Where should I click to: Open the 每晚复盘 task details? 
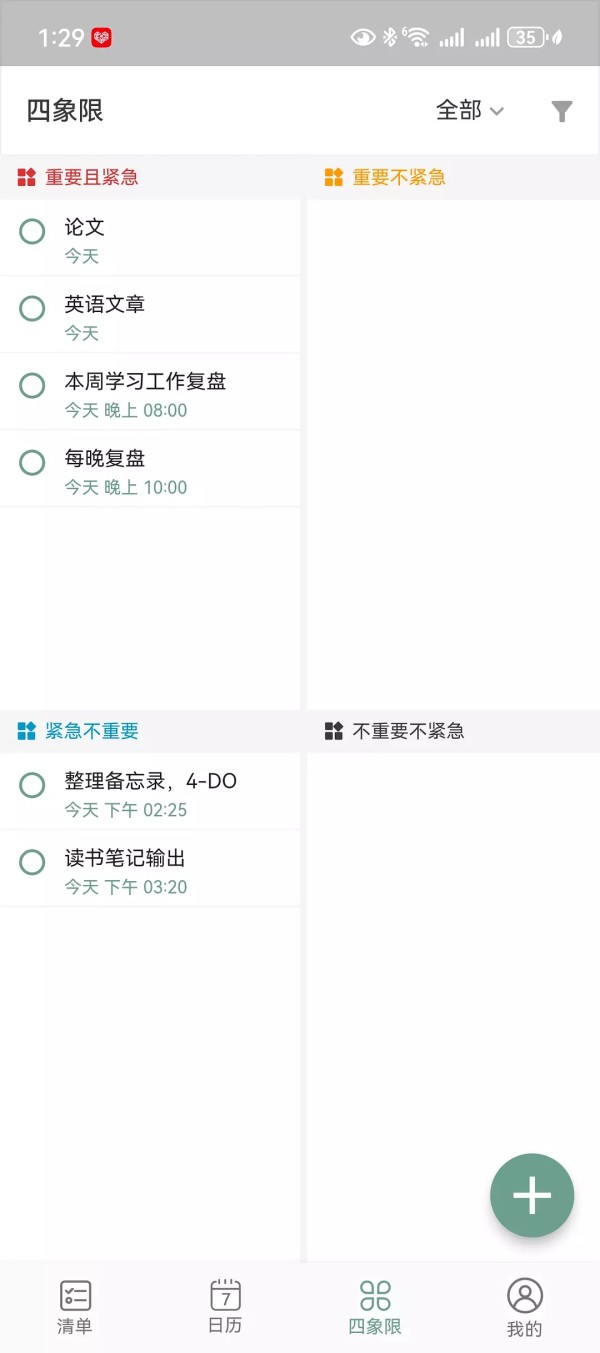pyautogui.click(x=150, y=470)
